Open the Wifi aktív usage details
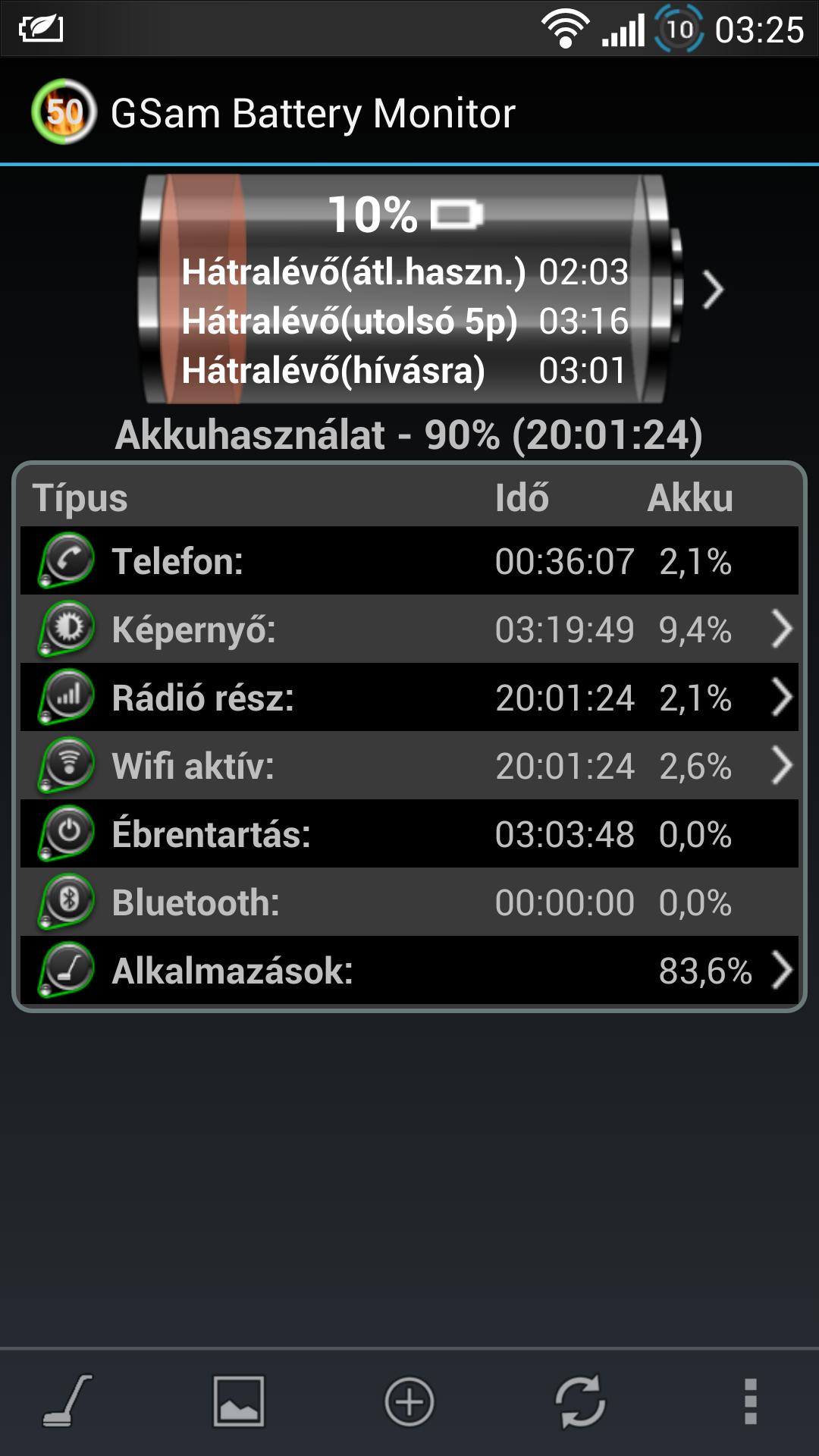This screenshot has width=819, height=1456. pos(409,765)
